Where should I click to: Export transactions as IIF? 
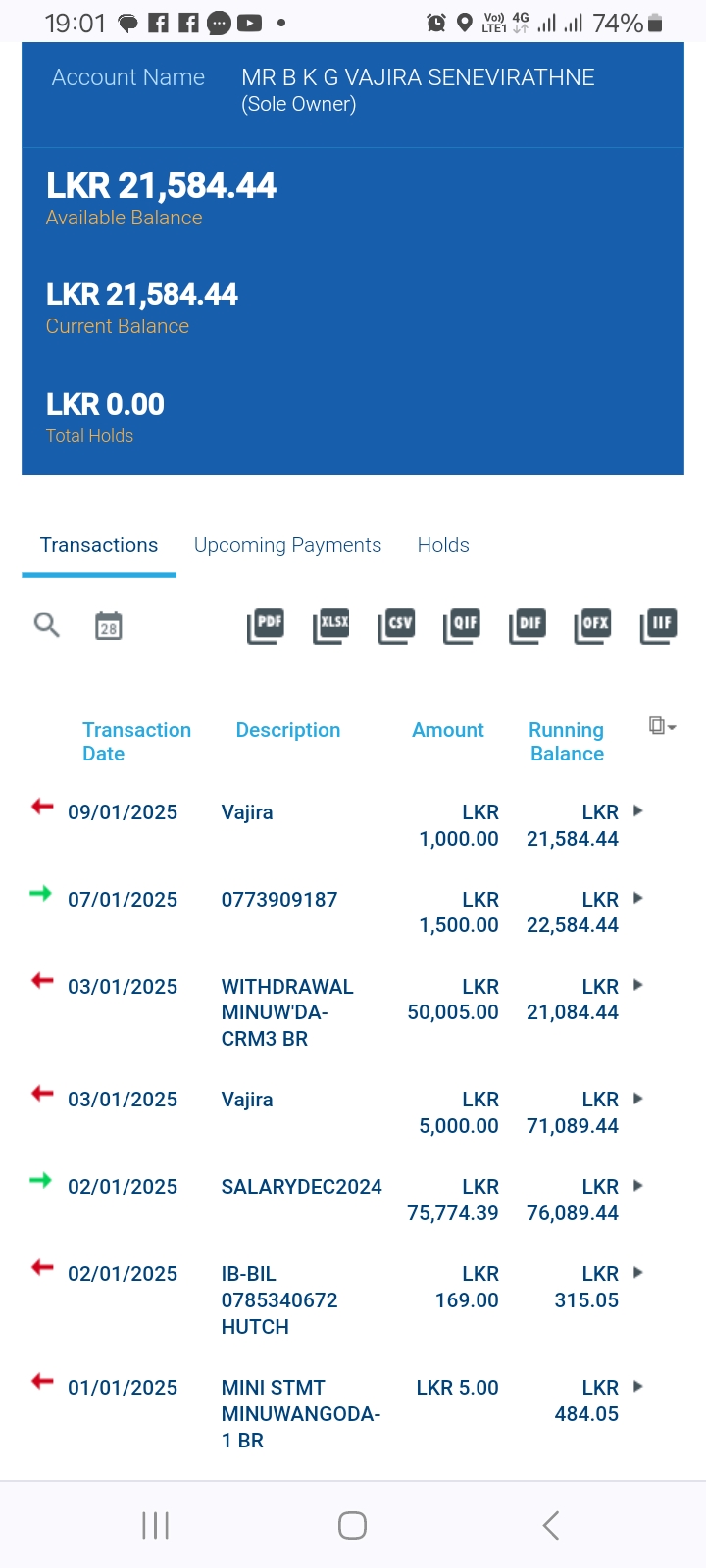pos(658,624)
